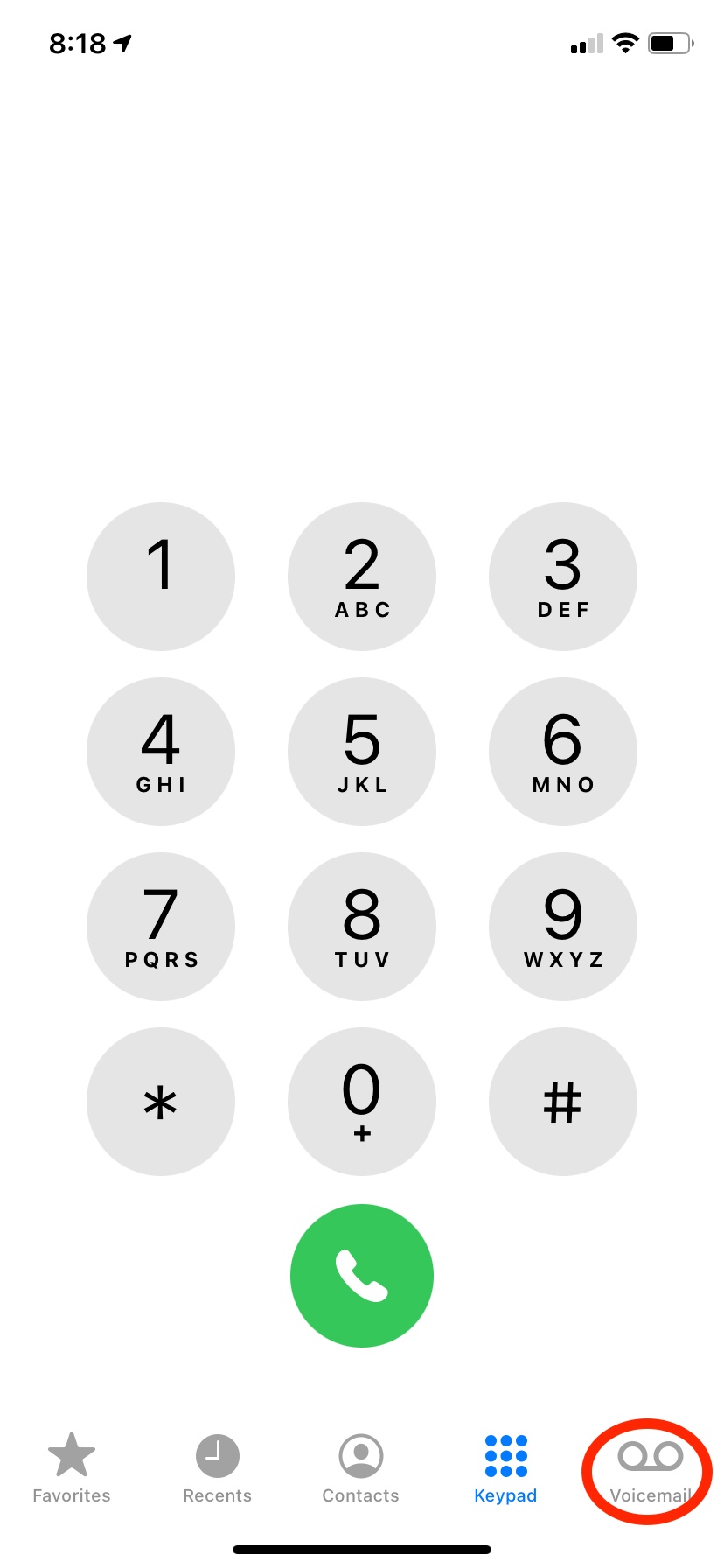The image size is (724, 1568).
Task: Tap the 4 GHI key
Action: point(161,752)
